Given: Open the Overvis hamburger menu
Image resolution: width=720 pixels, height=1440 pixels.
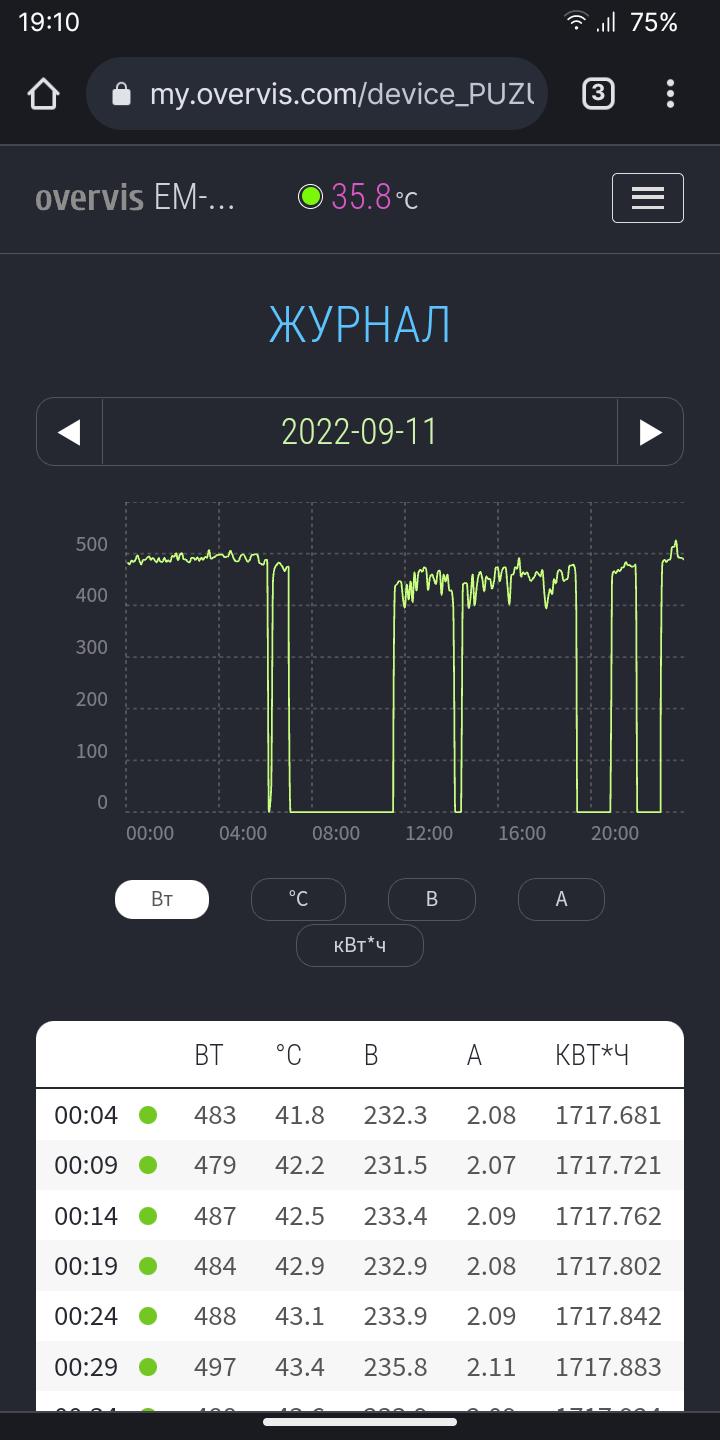Looking at the screenshot, I should pos(648,198).
